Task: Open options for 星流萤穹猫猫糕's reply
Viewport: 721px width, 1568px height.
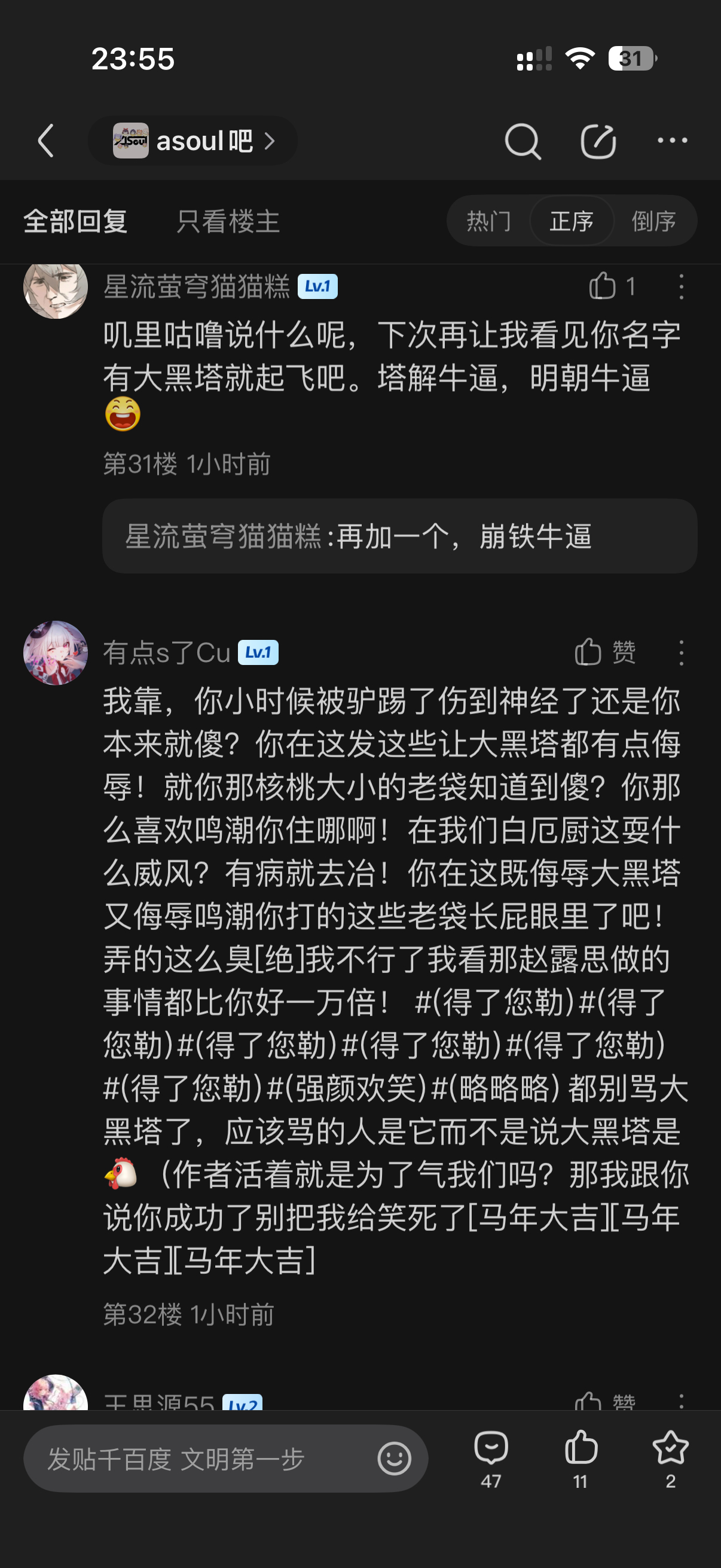Action: click(681, 286)
